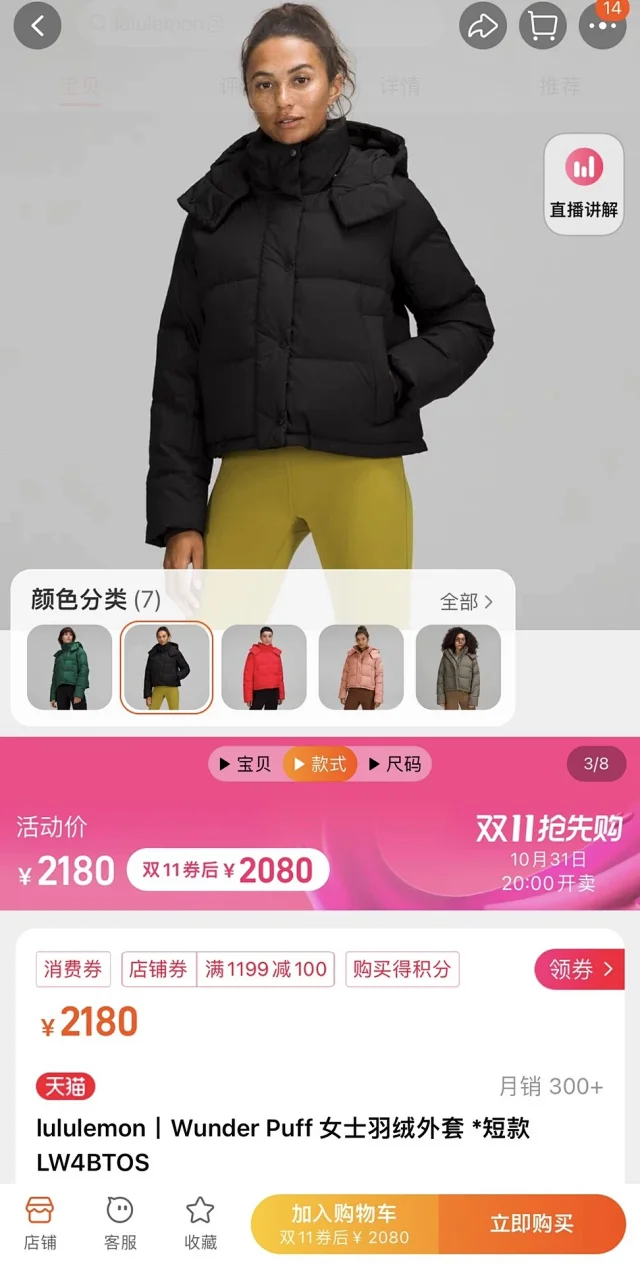Select the black jacket color

[166, 668]
